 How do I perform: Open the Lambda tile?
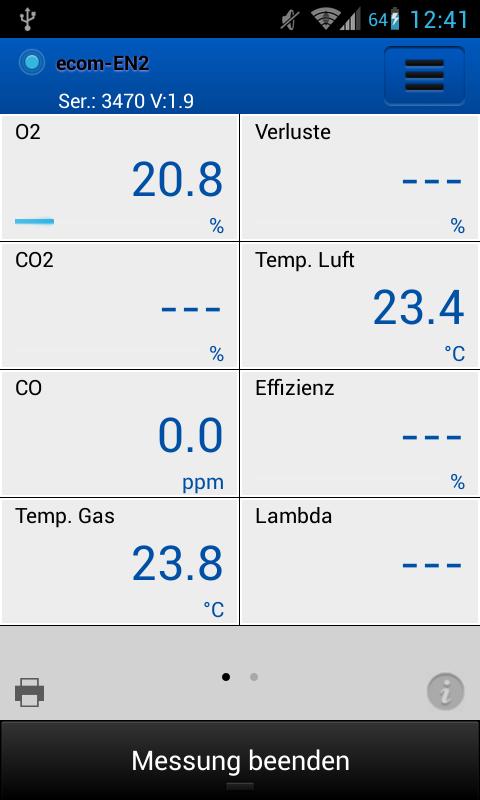[360, 562]
